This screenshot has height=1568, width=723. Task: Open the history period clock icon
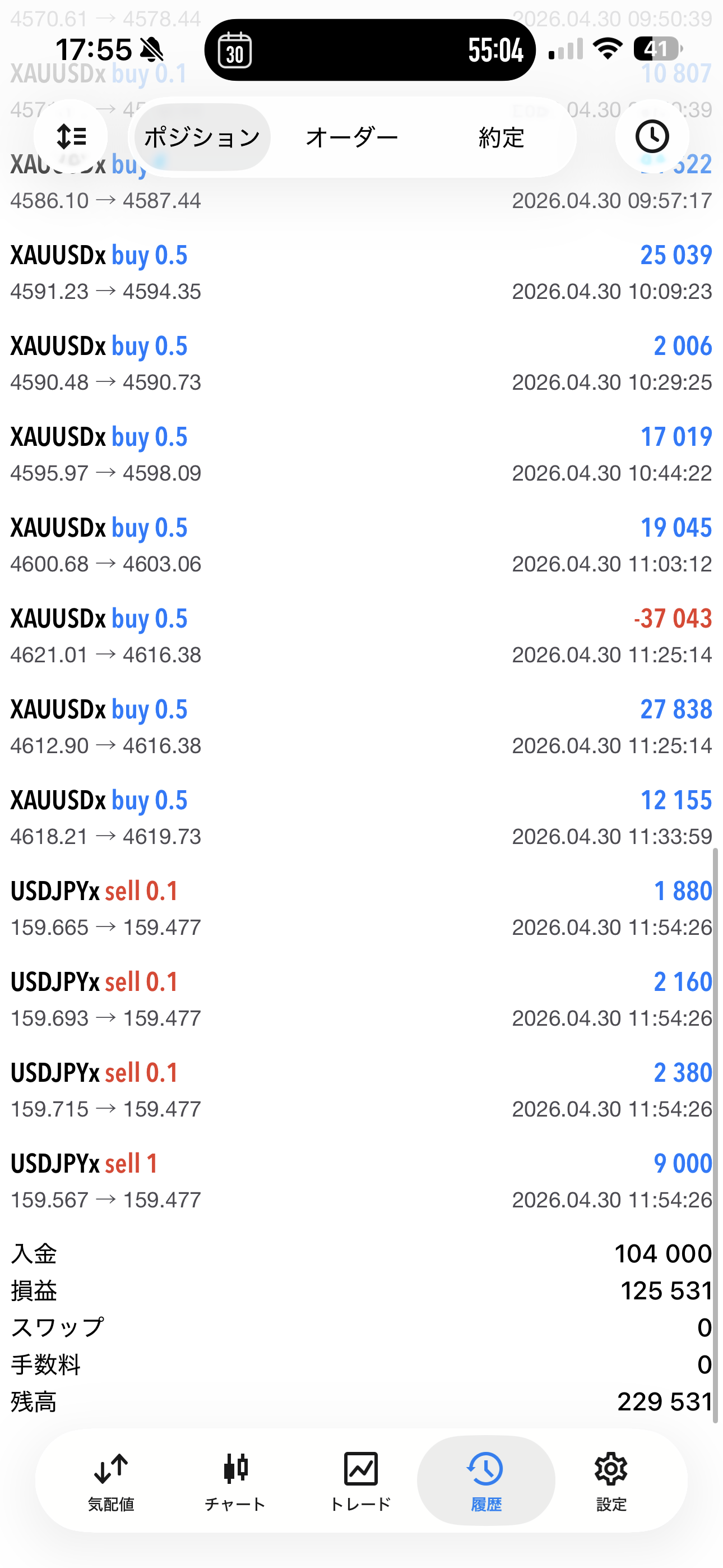click(x=652, y=137)
